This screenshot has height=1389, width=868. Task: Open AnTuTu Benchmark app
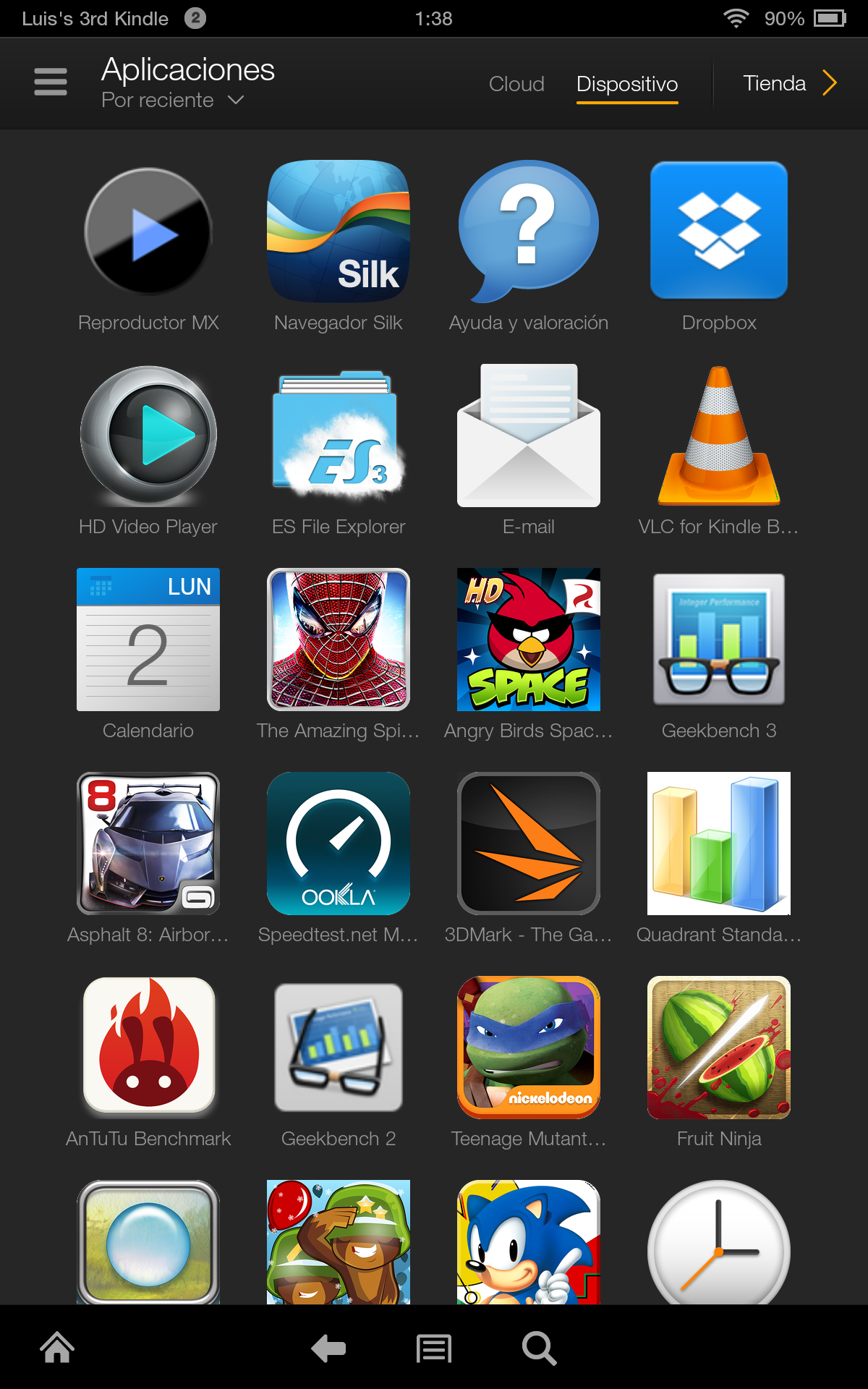148,1048
